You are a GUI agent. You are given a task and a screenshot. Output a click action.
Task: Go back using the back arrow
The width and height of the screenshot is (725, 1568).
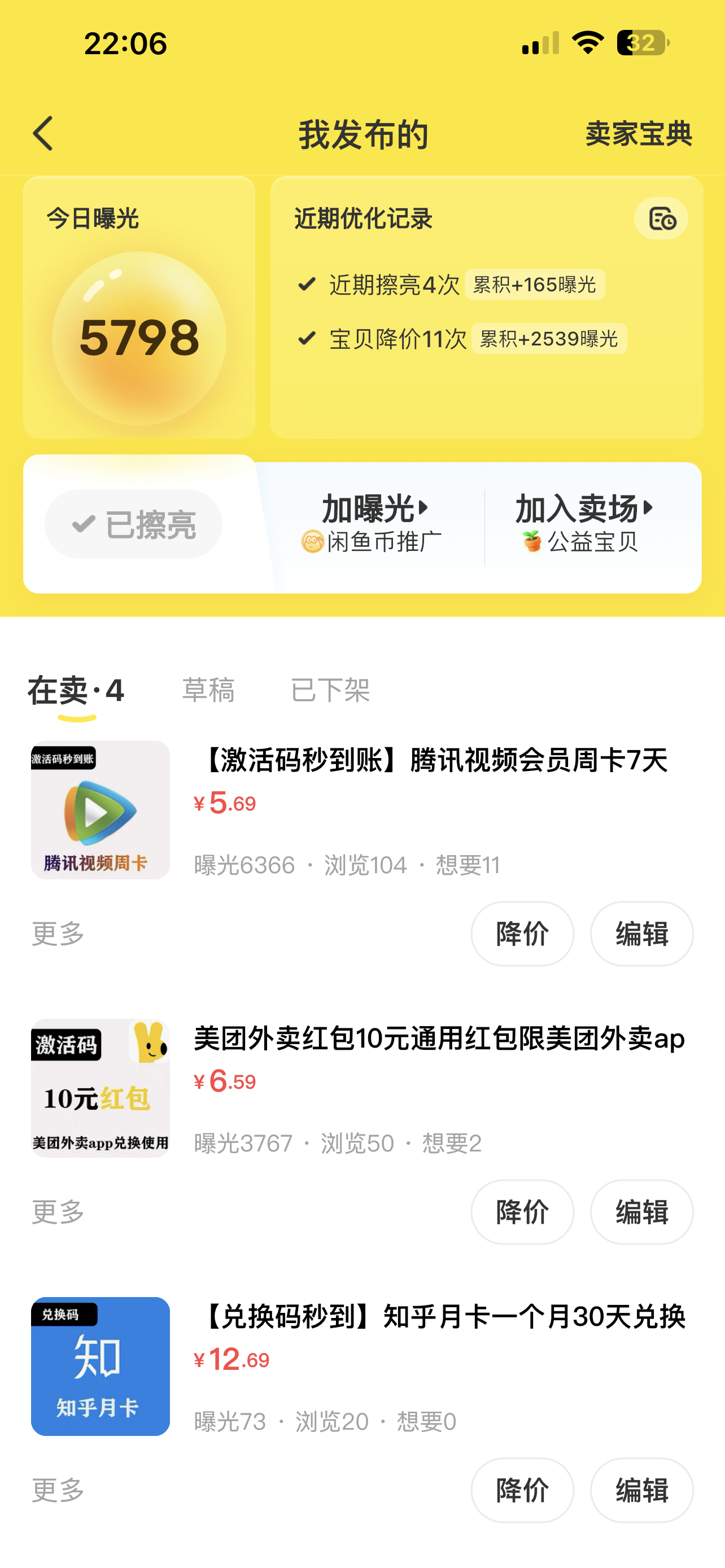click(x=43, y=133)
